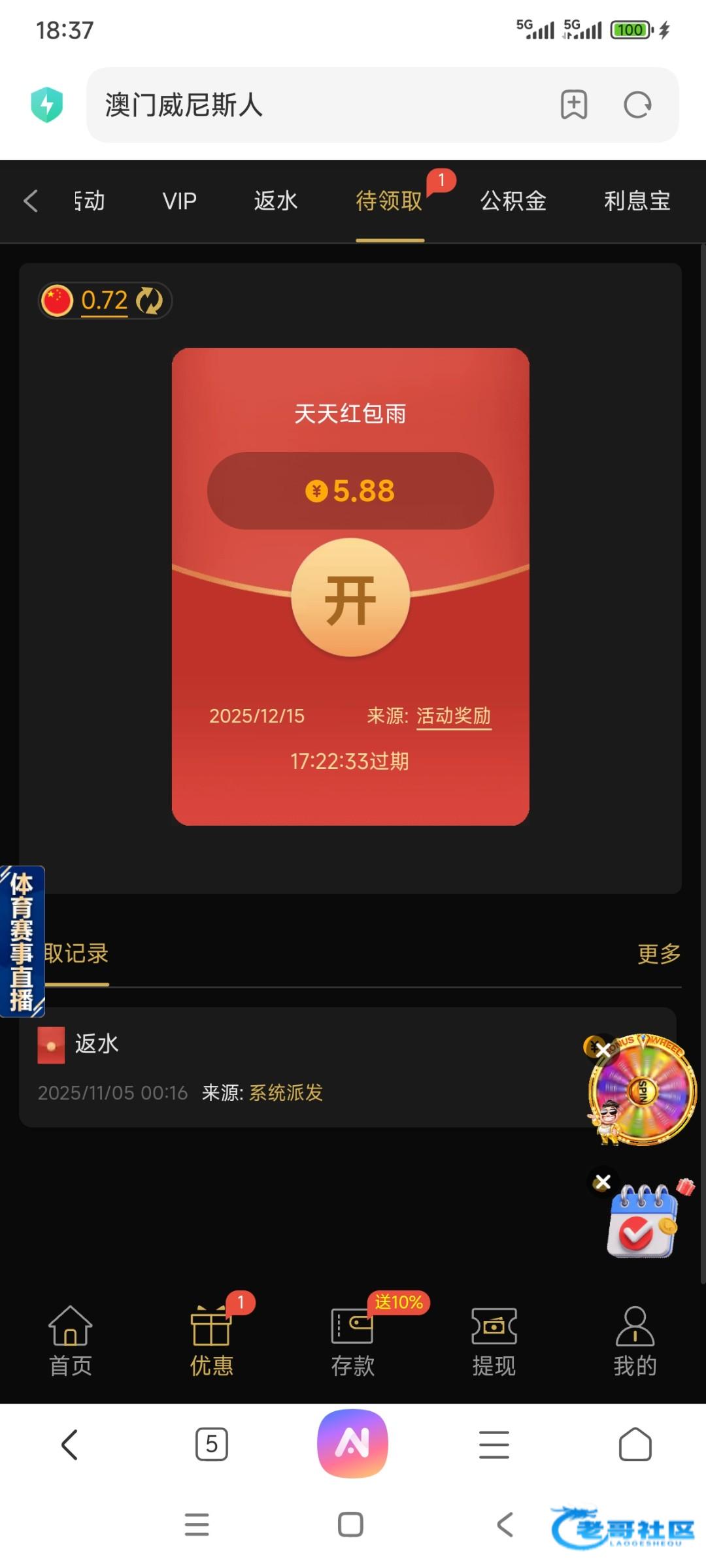This screenshot has height=1568, width=706.
Task: Open the 体育赛事直播 side banner
Action: tap(22, 941)
